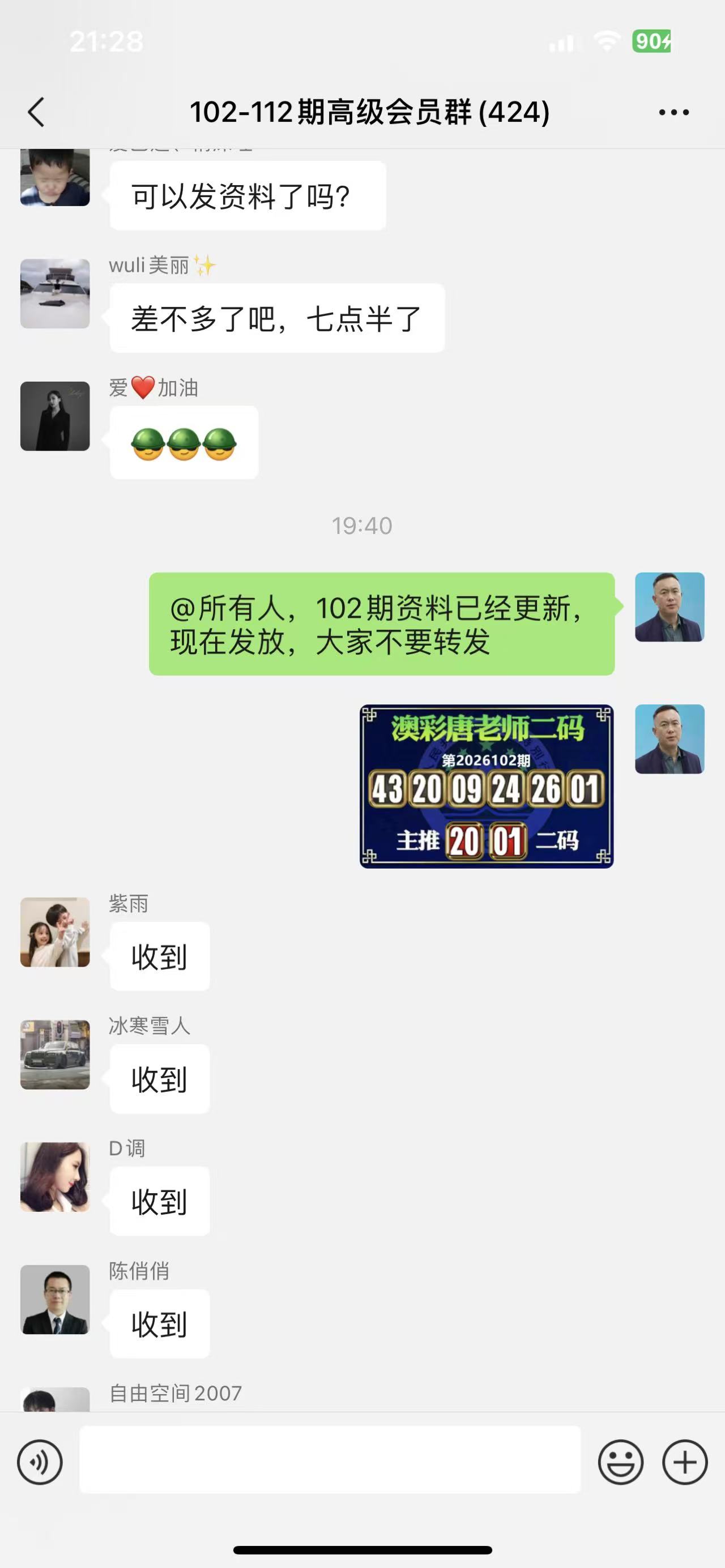
Task: Open own avatar beside the 102期 message
Action: click(x=669, y=607)
